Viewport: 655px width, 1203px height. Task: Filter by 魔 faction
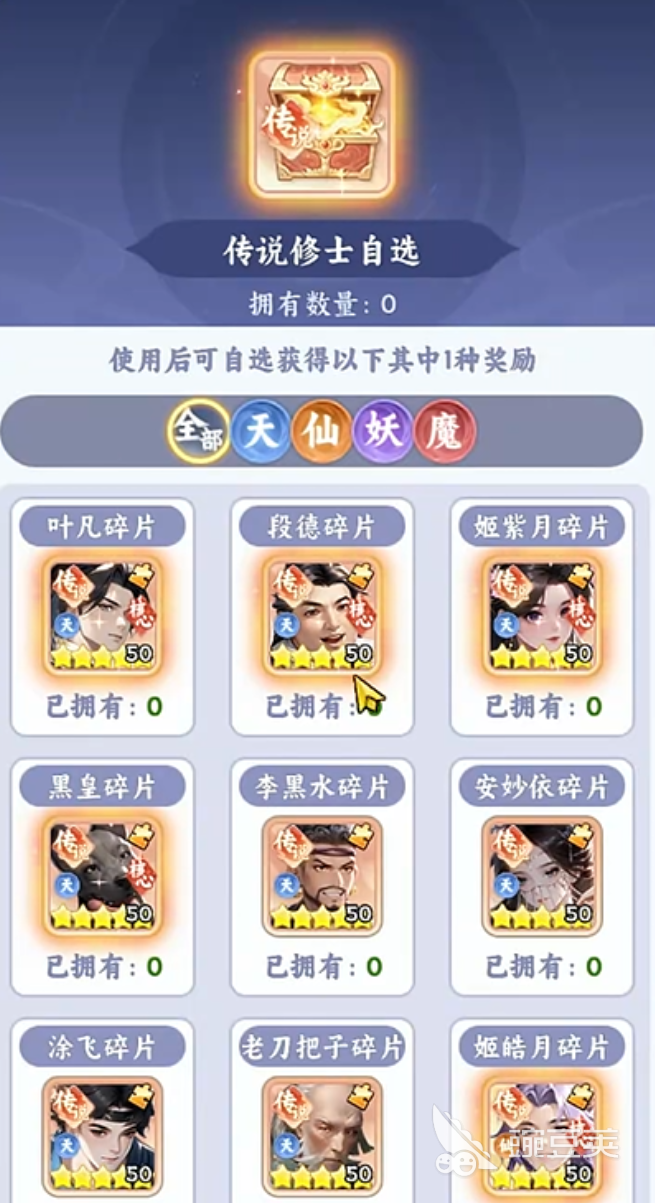point(445,431)
